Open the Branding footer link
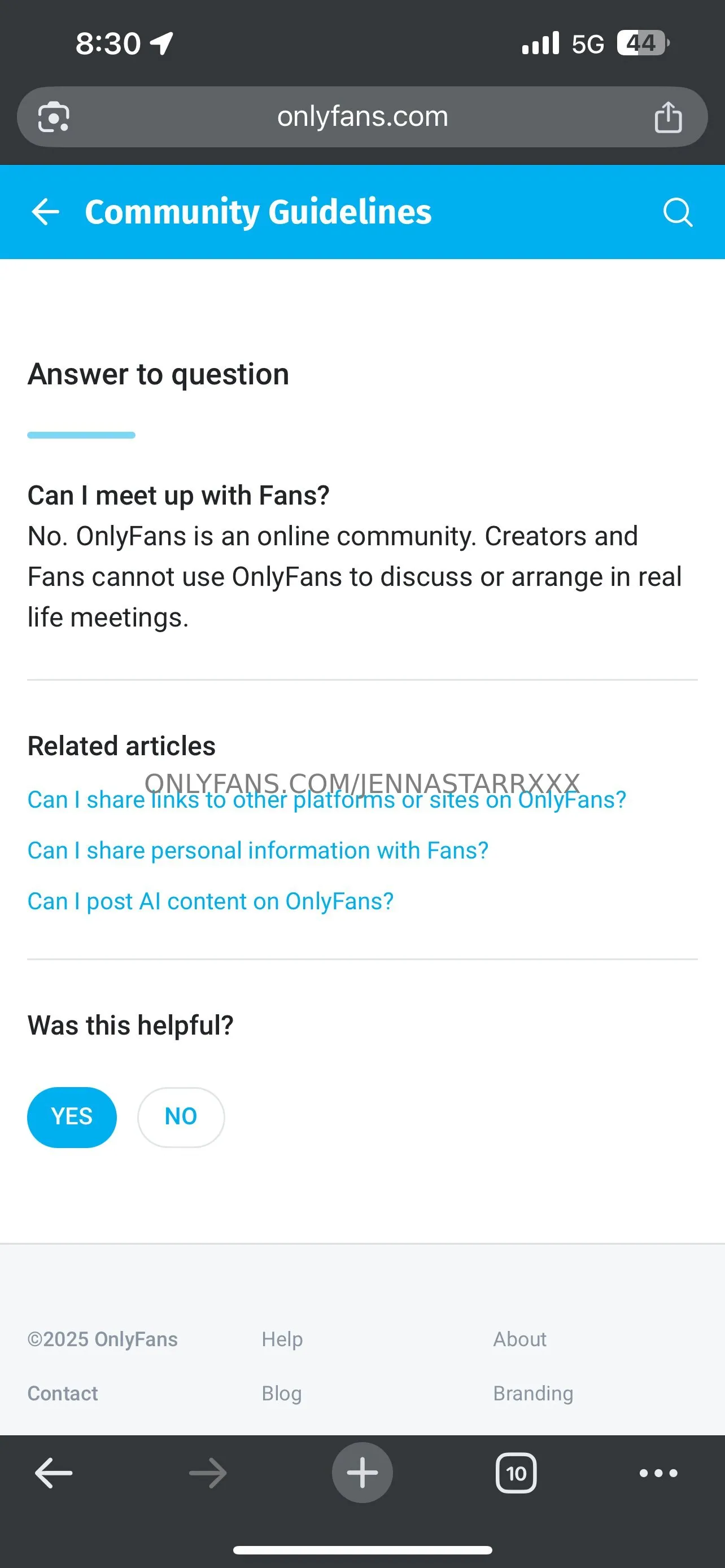This screenshot has width=725, height=1568. (x=532, y=1393)
